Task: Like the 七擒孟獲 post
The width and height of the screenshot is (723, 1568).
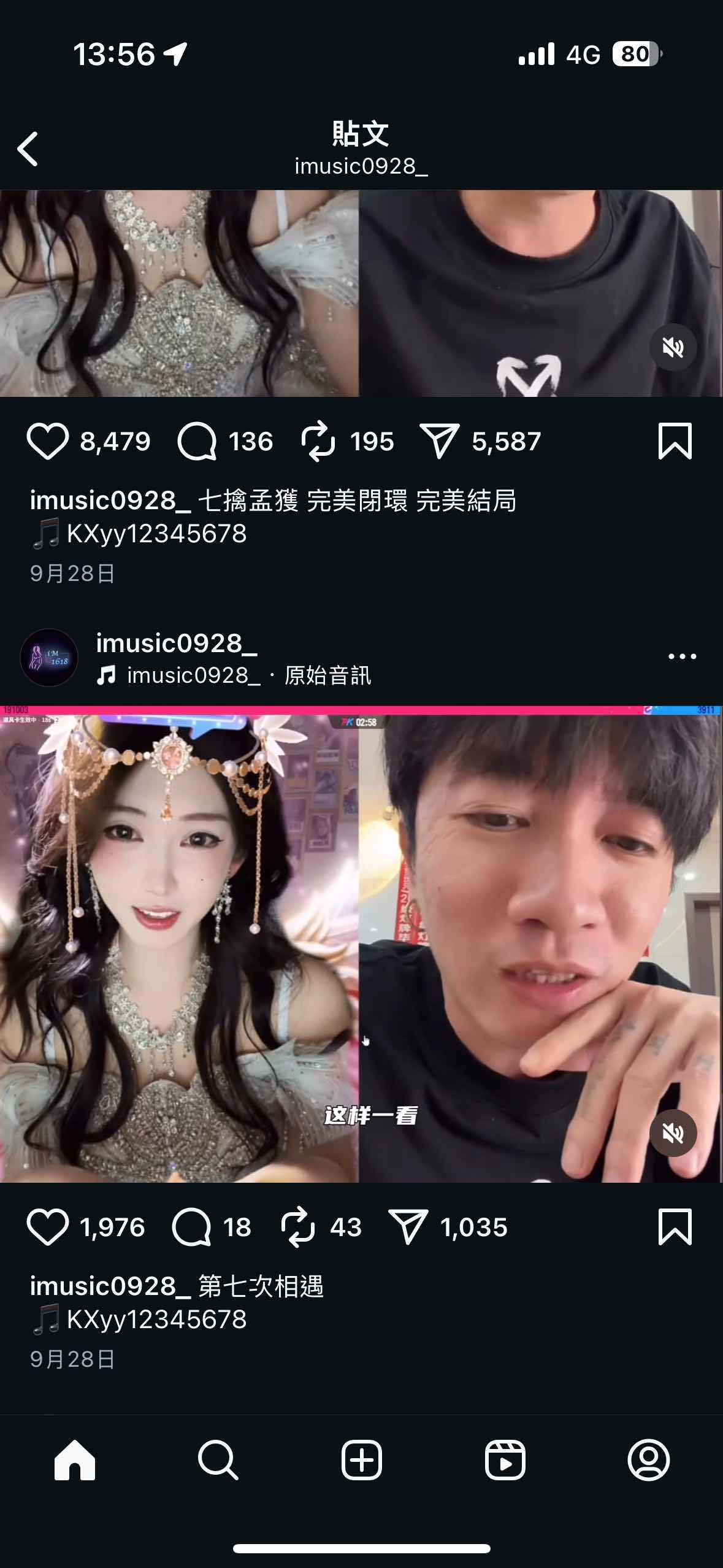Action: tap(47, 441)
